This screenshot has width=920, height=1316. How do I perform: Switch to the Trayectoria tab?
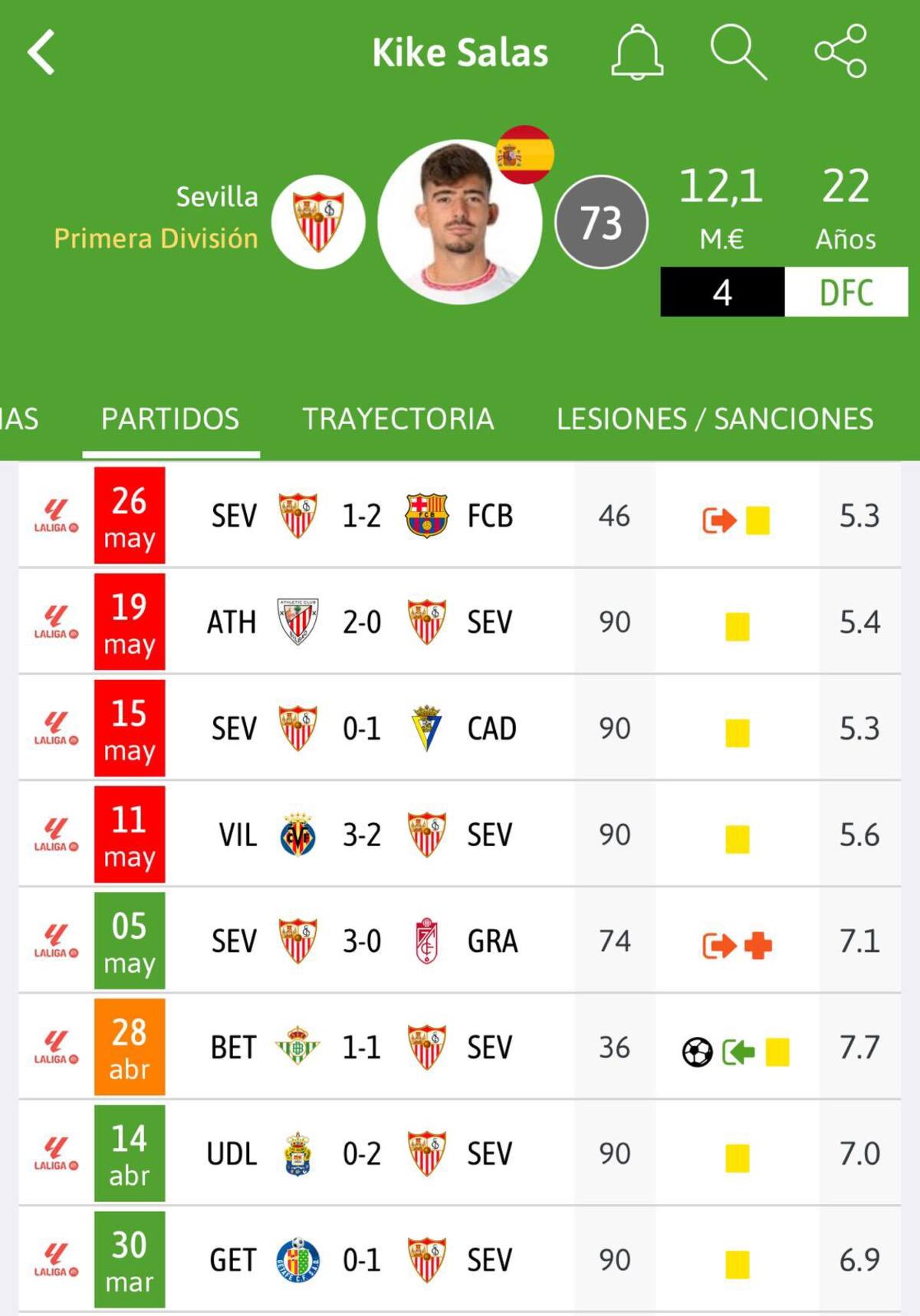click(x=397, y=419)
